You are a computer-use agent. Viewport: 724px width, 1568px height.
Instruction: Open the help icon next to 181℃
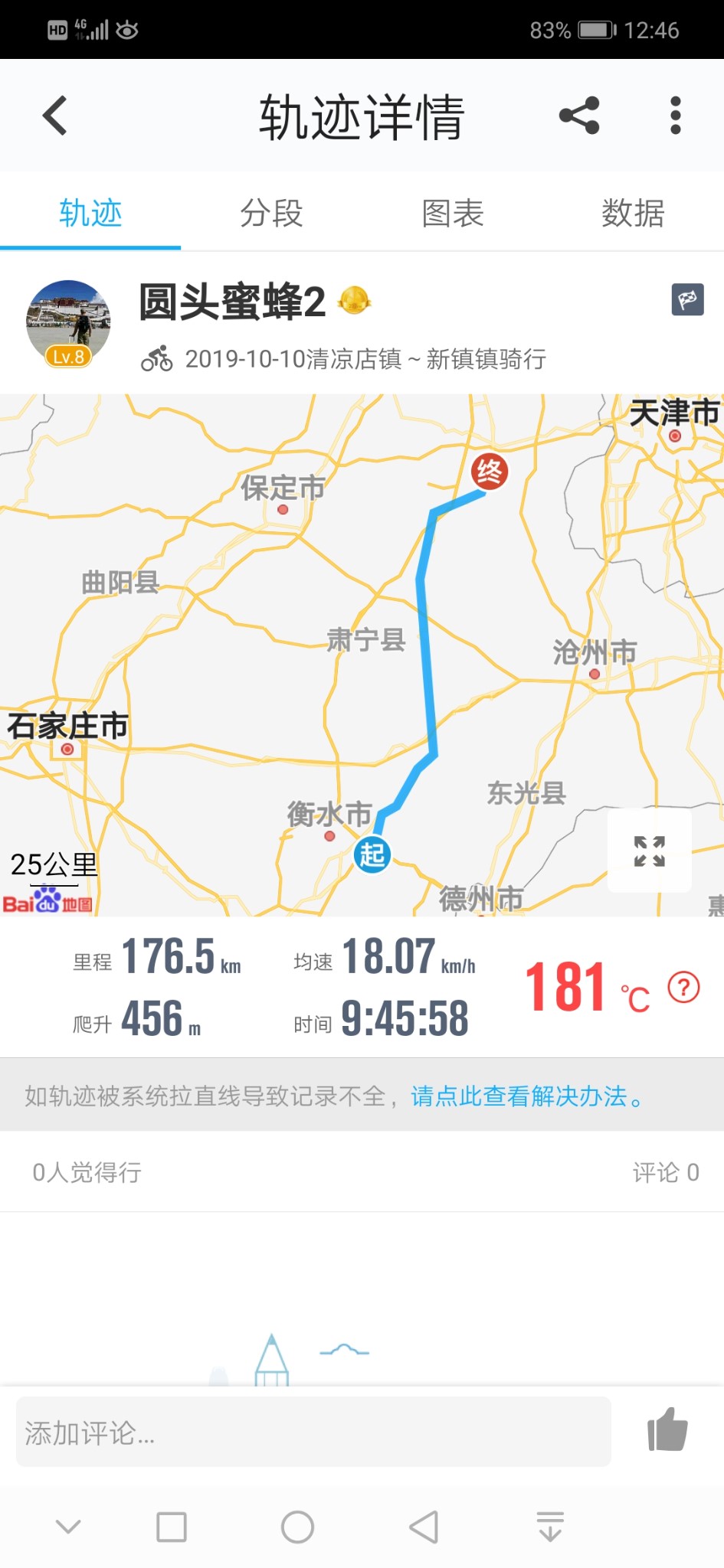coord(683,987)
